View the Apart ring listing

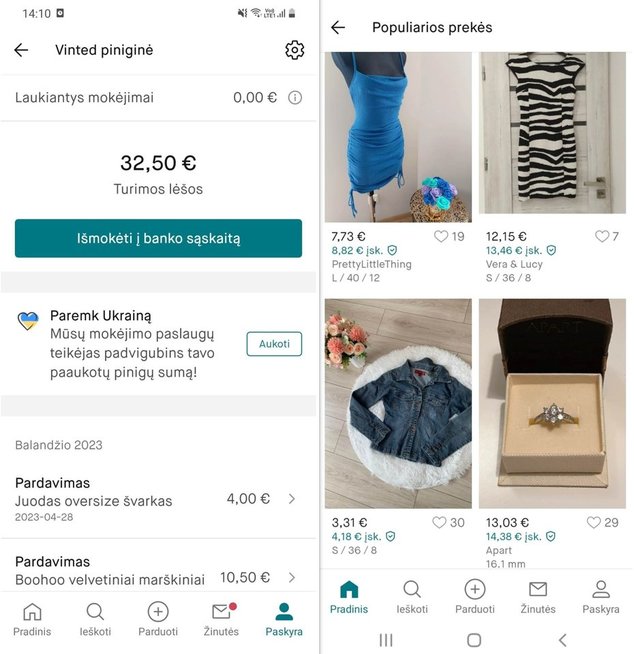pyautogui.click(x=552, y=403)
